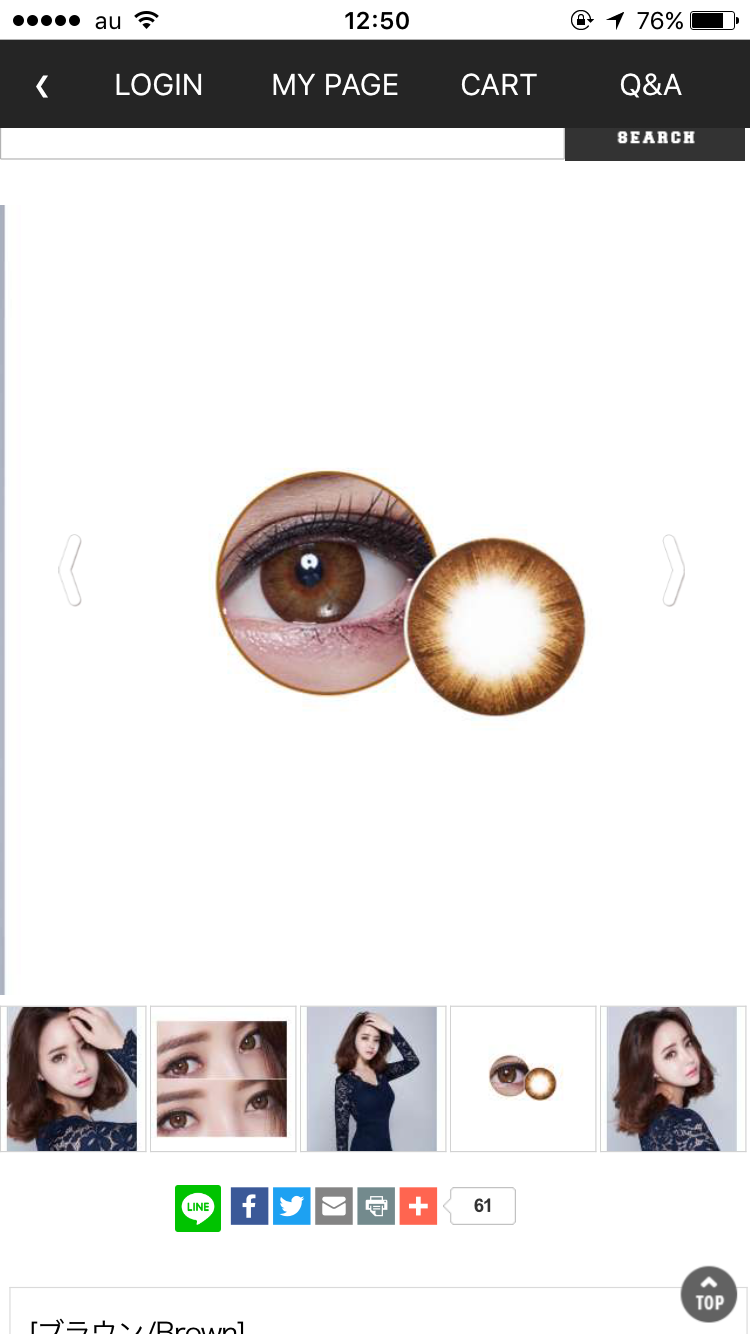Share this product on LINE

tap(198, 1207)
